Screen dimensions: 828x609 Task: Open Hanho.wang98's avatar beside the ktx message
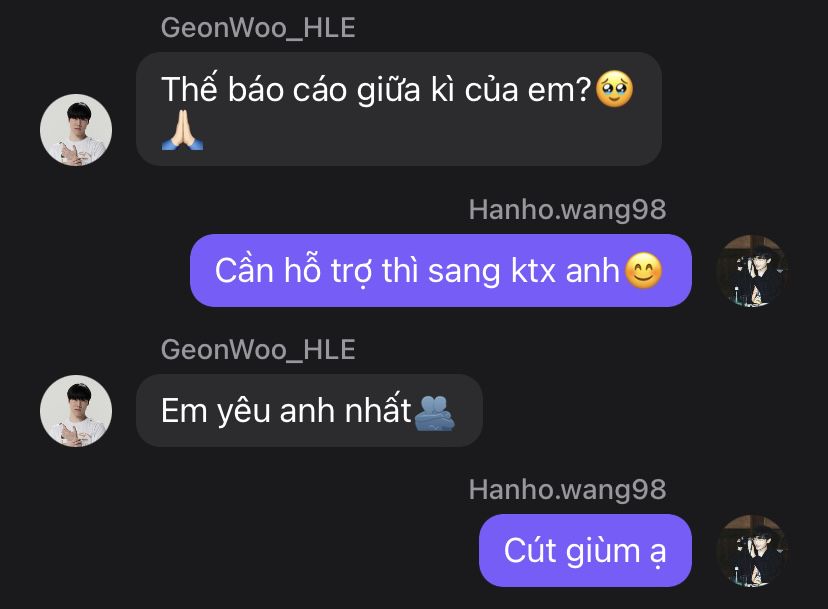pyautogui.click(x=754, y=271)
